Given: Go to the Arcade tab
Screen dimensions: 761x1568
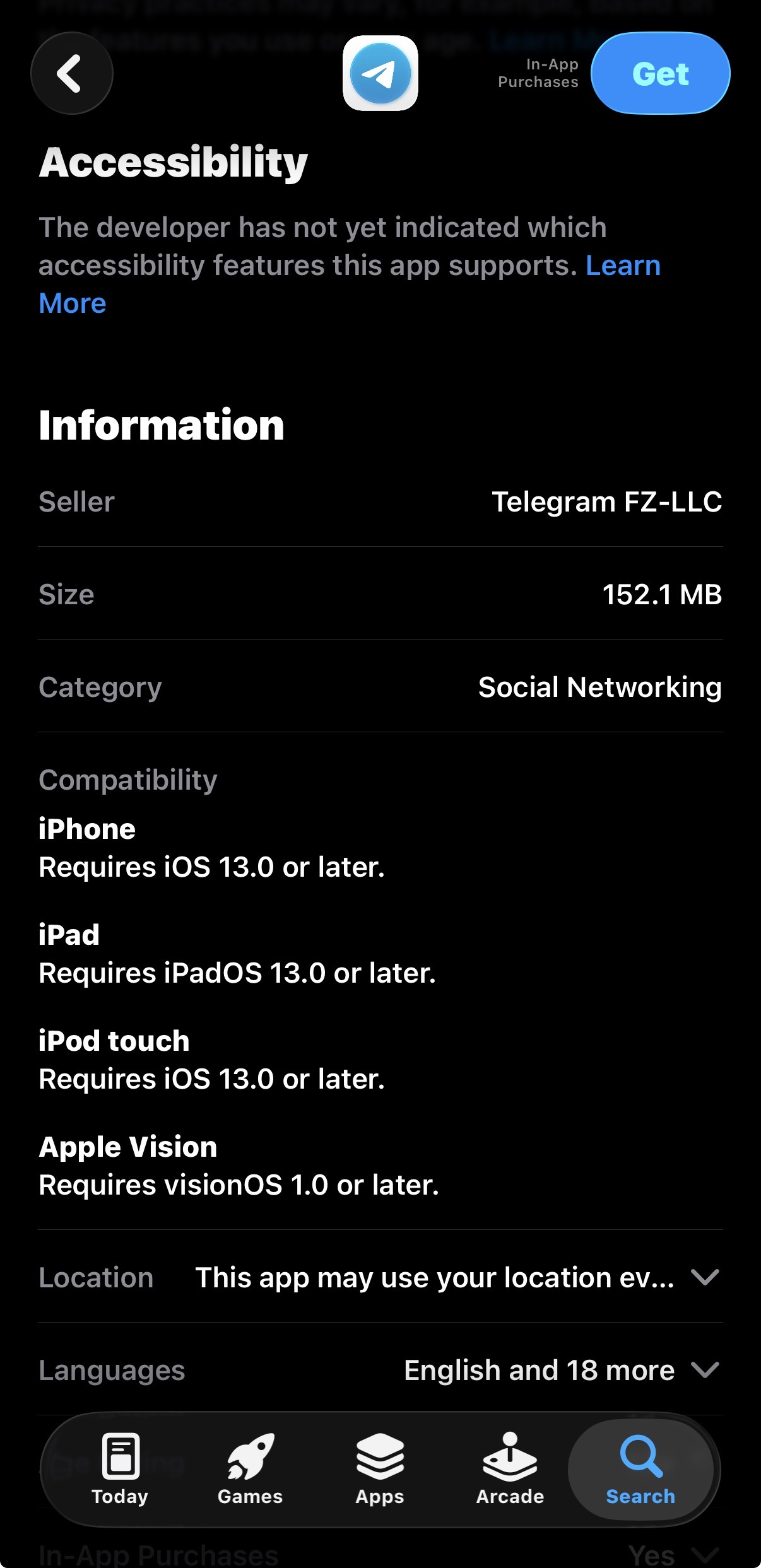Looking at the screenshot, I should pyautogui.click(x=510, y=1469).
